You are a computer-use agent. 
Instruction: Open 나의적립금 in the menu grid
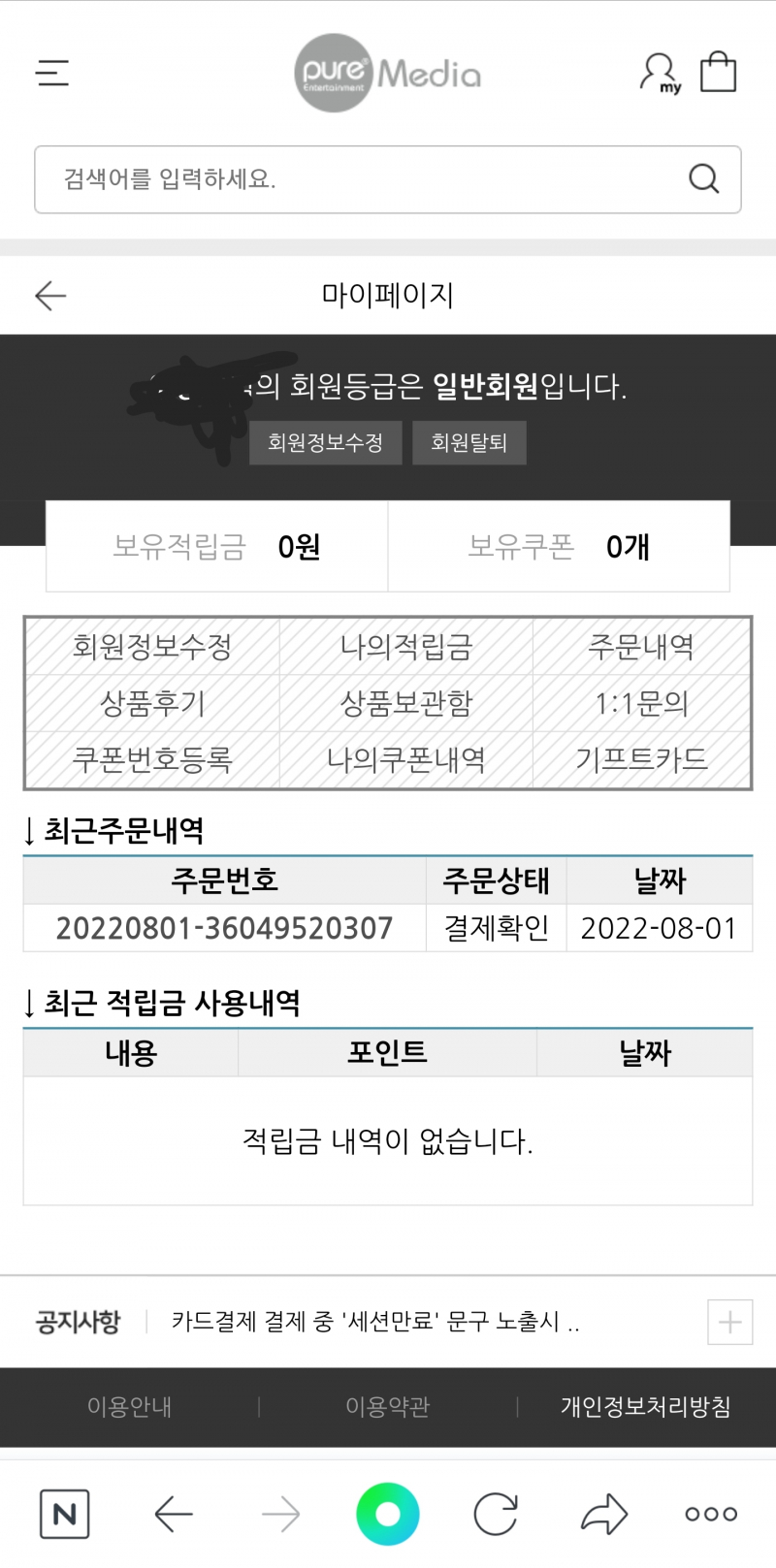click(x=405, y=647)
